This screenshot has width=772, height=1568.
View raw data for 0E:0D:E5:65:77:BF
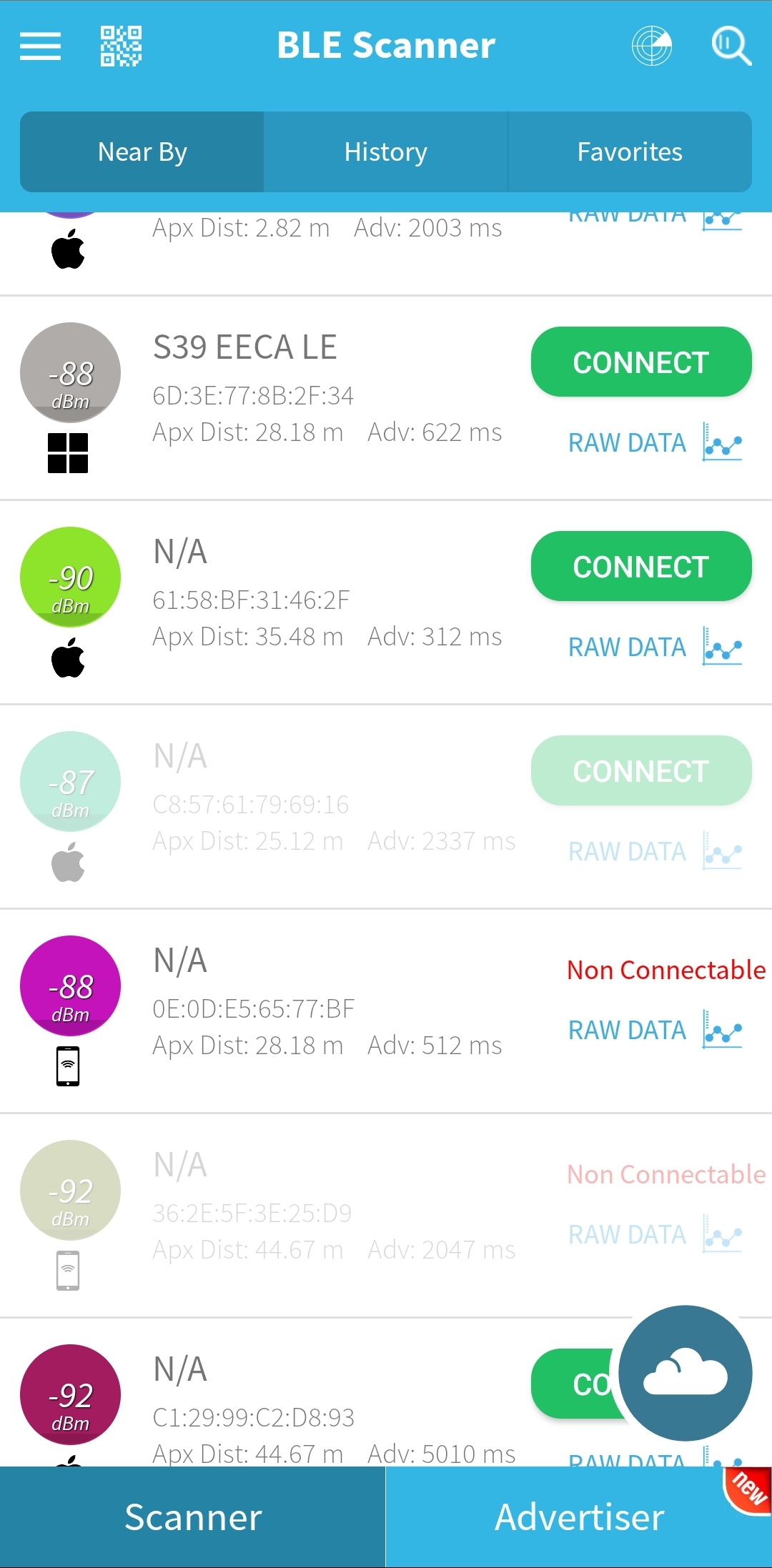point(654,1031)
